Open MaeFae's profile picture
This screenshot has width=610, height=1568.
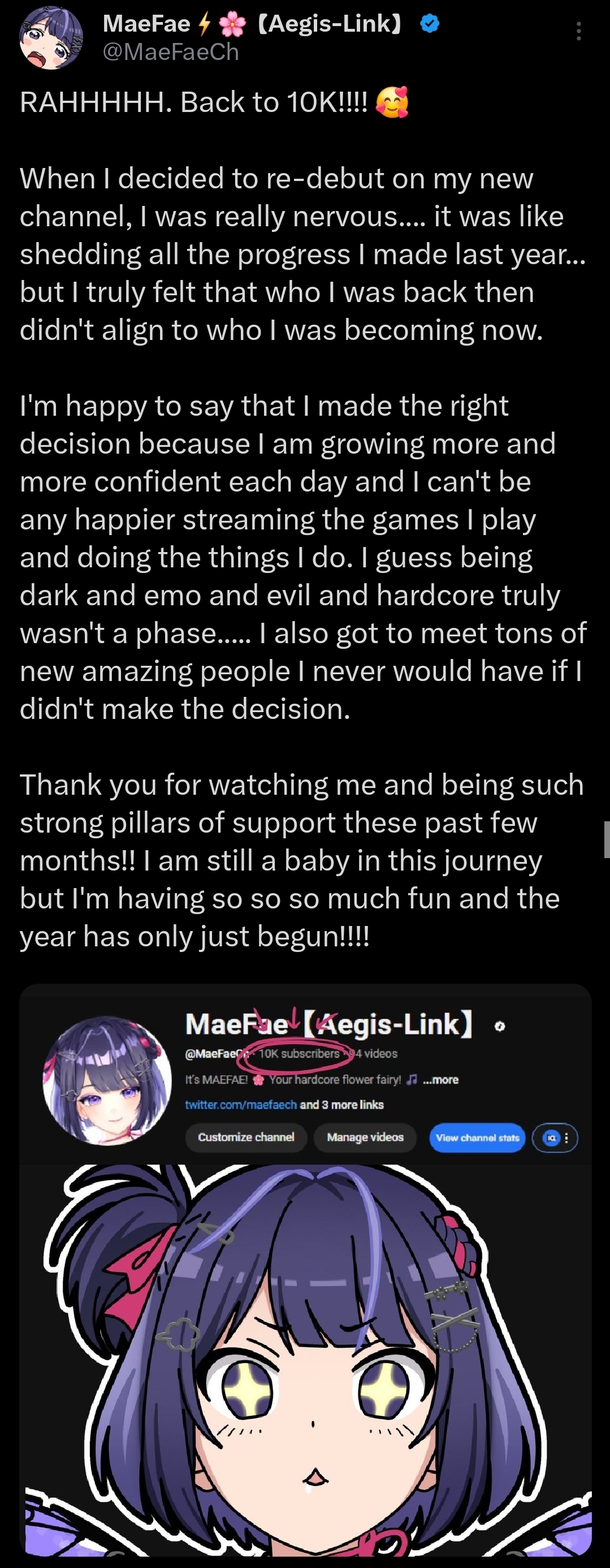pos(51,38)
